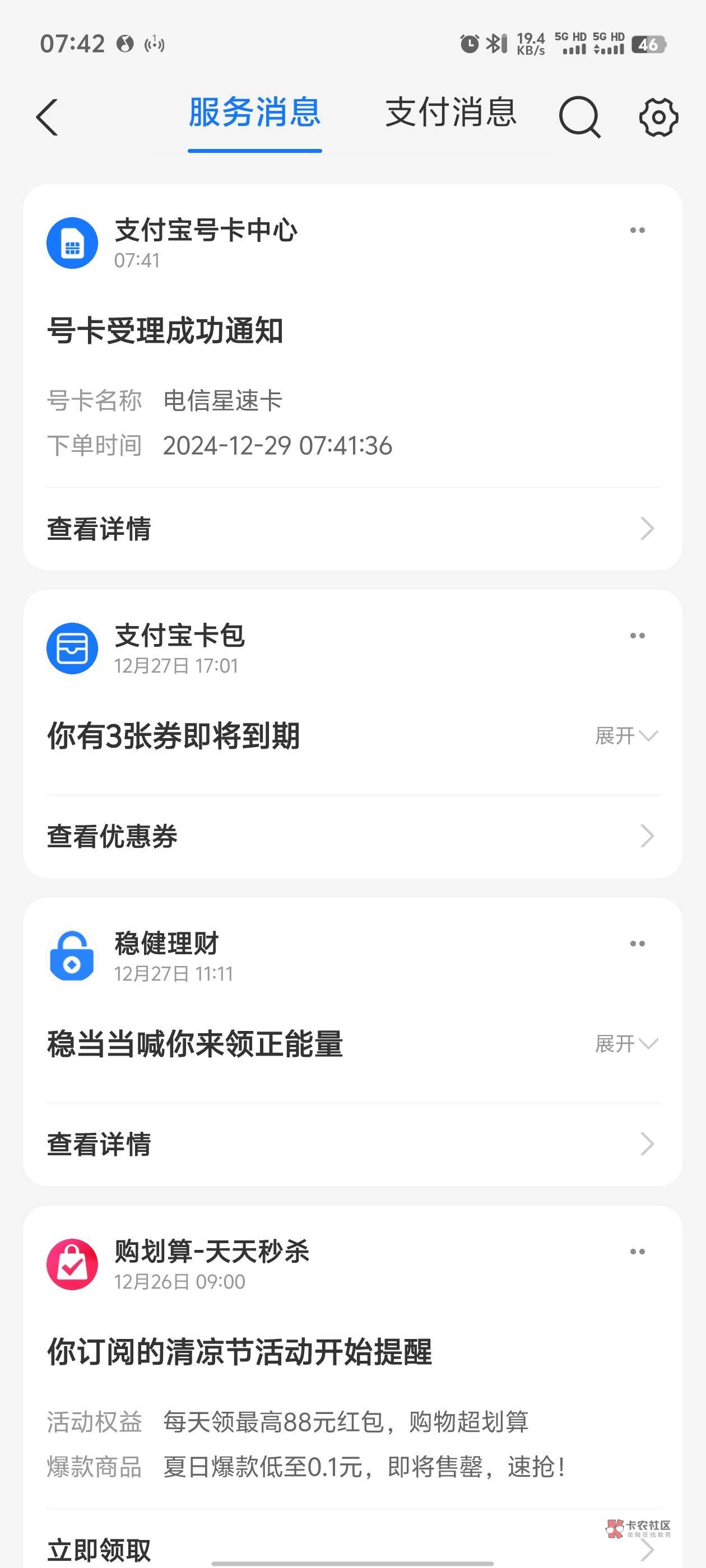Screen dimensions: 706x1568
Task: Switch to the 支付消息 tab
Action: [450, 113]
